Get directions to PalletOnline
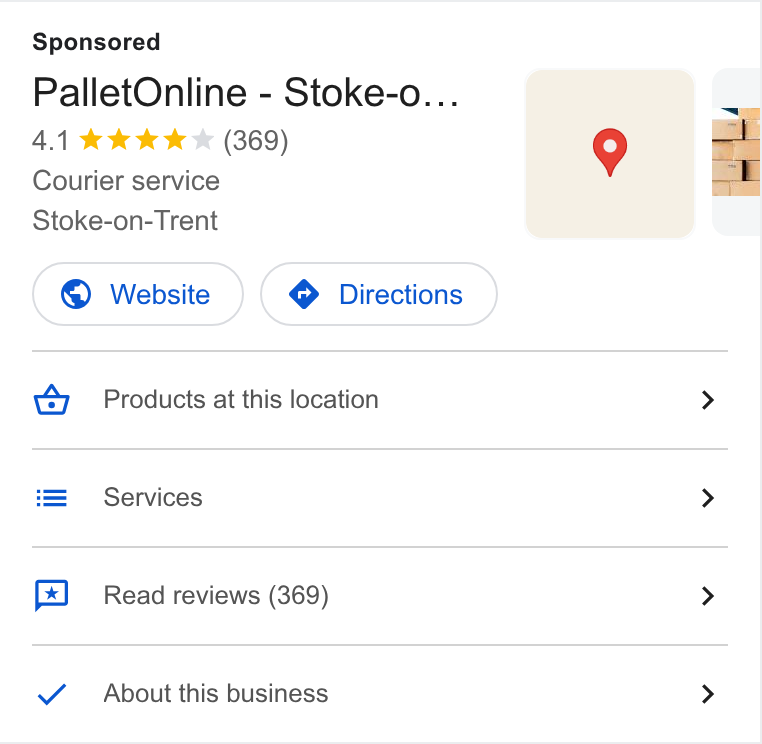This screenshot has width=762, height=744. pos(379,294)
